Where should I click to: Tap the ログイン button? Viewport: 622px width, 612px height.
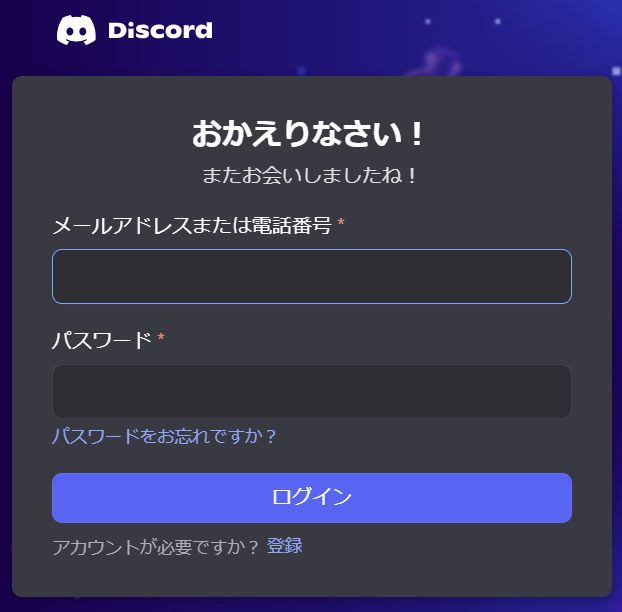pos(311,498)
